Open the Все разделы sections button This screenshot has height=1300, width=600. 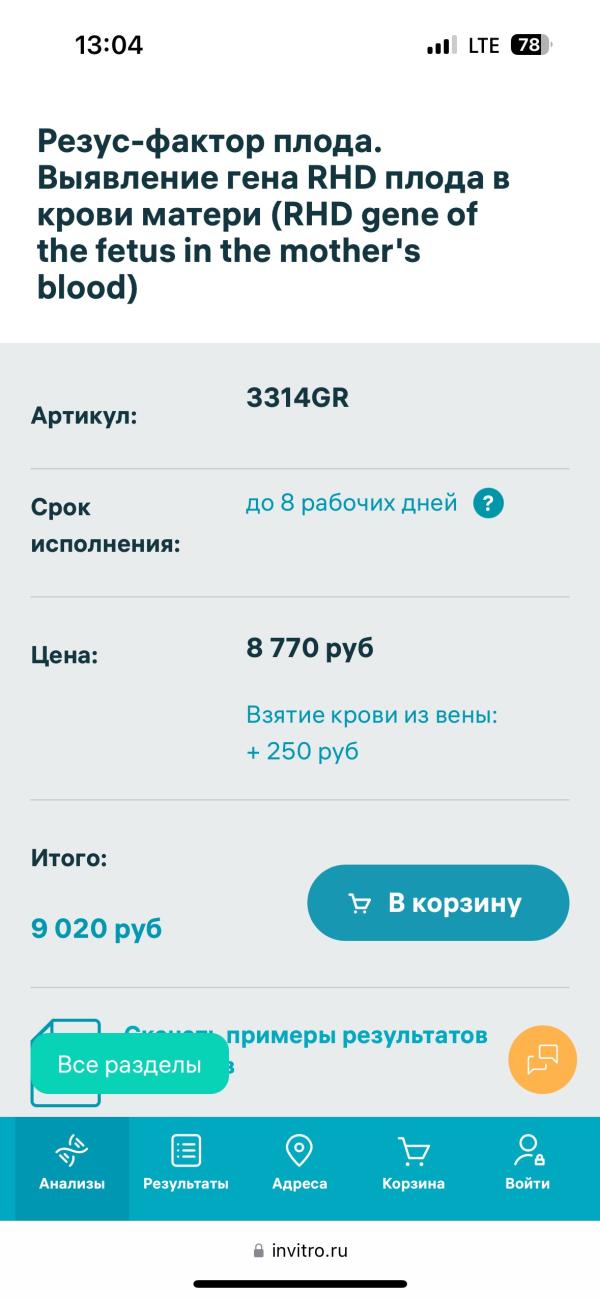click(x=130, y=1065)
